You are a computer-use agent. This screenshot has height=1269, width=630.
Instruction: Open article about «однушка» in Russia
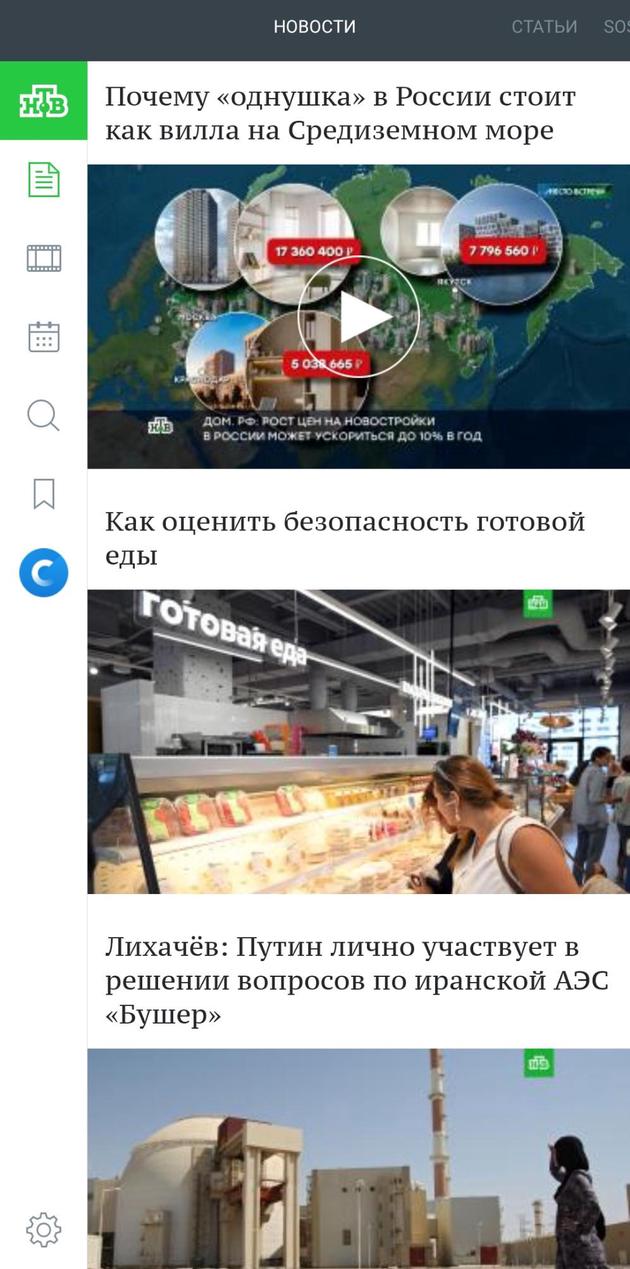[340, 113]
